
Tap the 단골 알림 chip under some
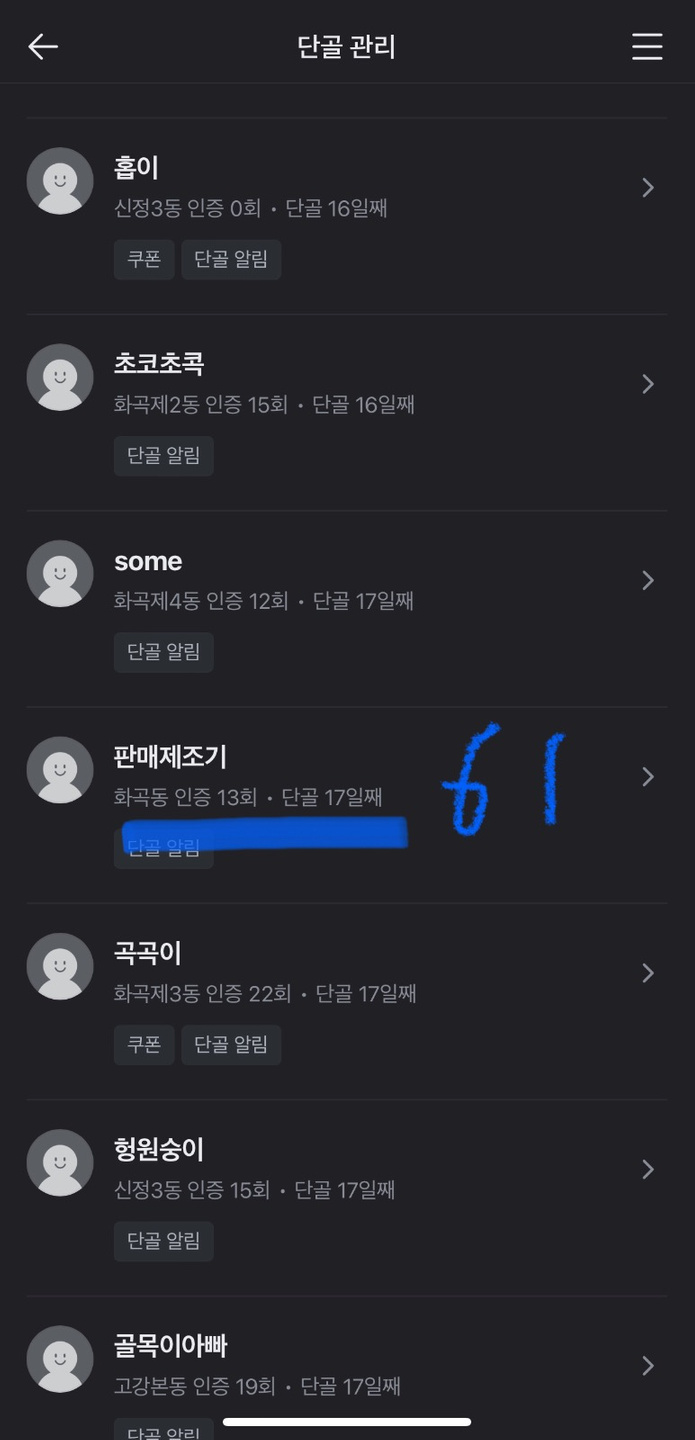pos(164,652)
